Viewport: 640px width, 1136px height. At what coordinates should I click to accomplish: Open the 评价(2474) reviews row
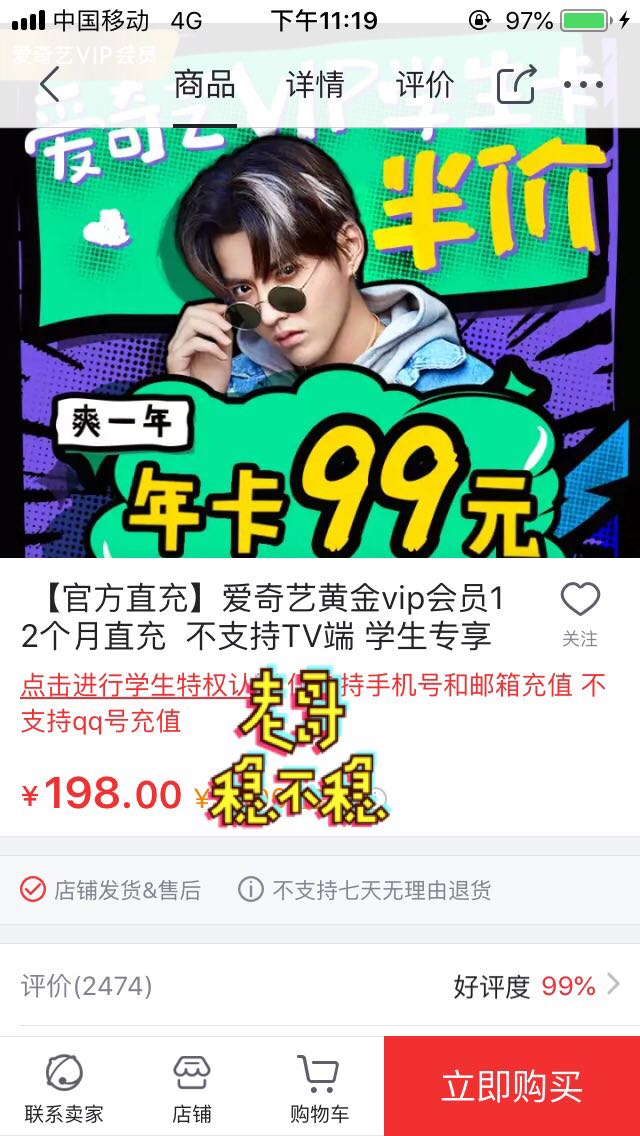tap(320, 987)
